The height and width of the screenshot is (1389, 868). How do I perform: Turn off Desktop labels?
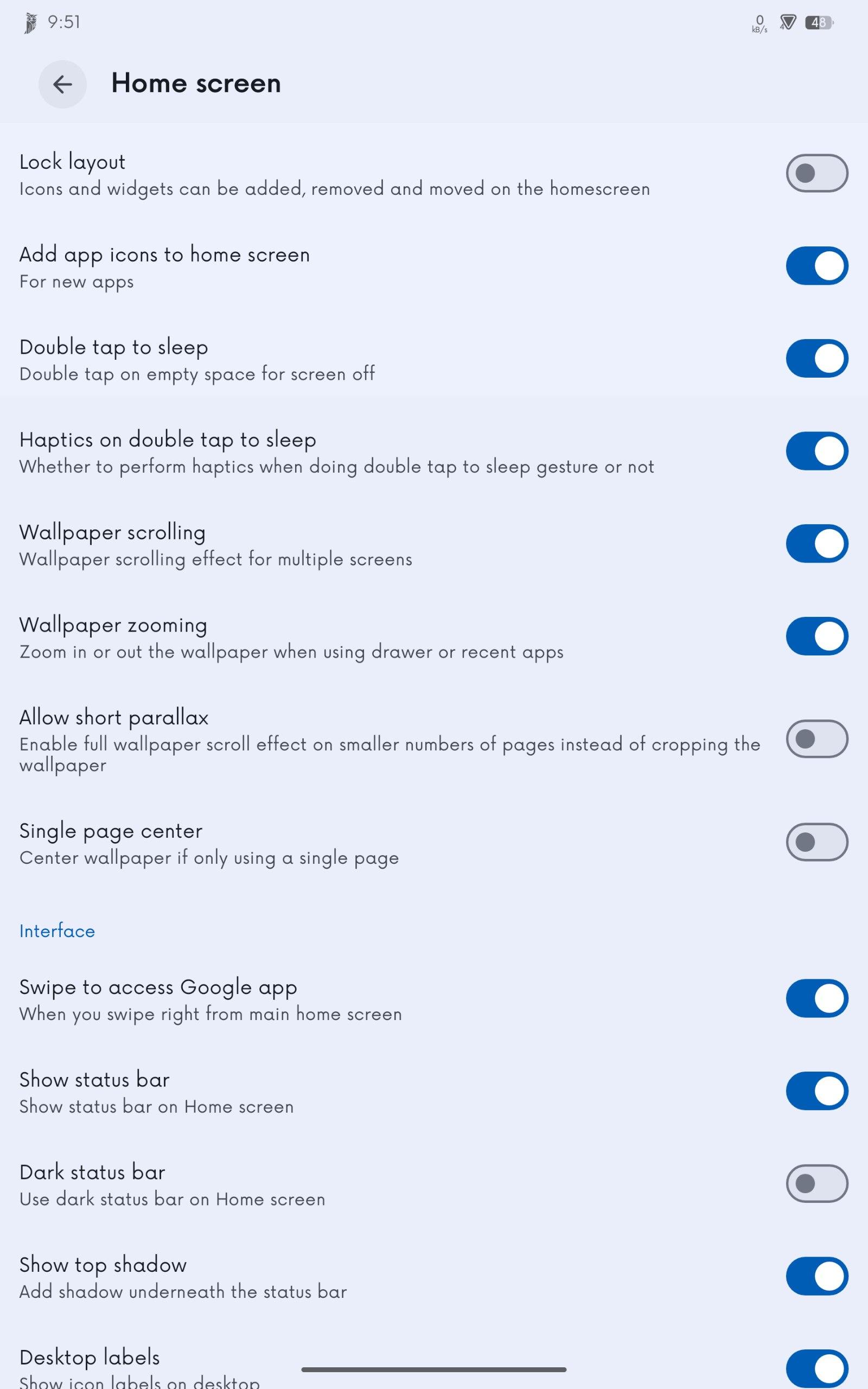pos(816,1368)
